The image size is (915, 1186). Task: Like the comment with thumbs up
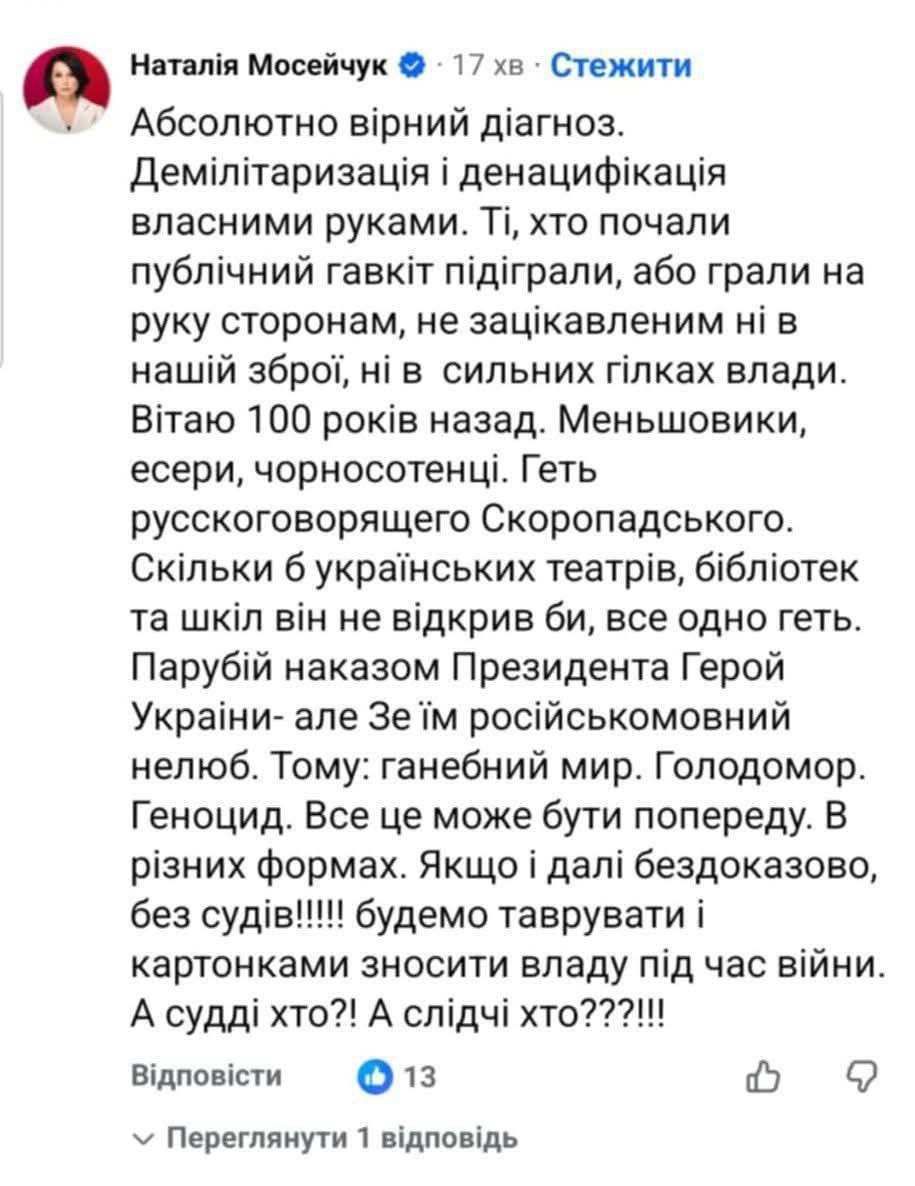tap(764, 1077)
